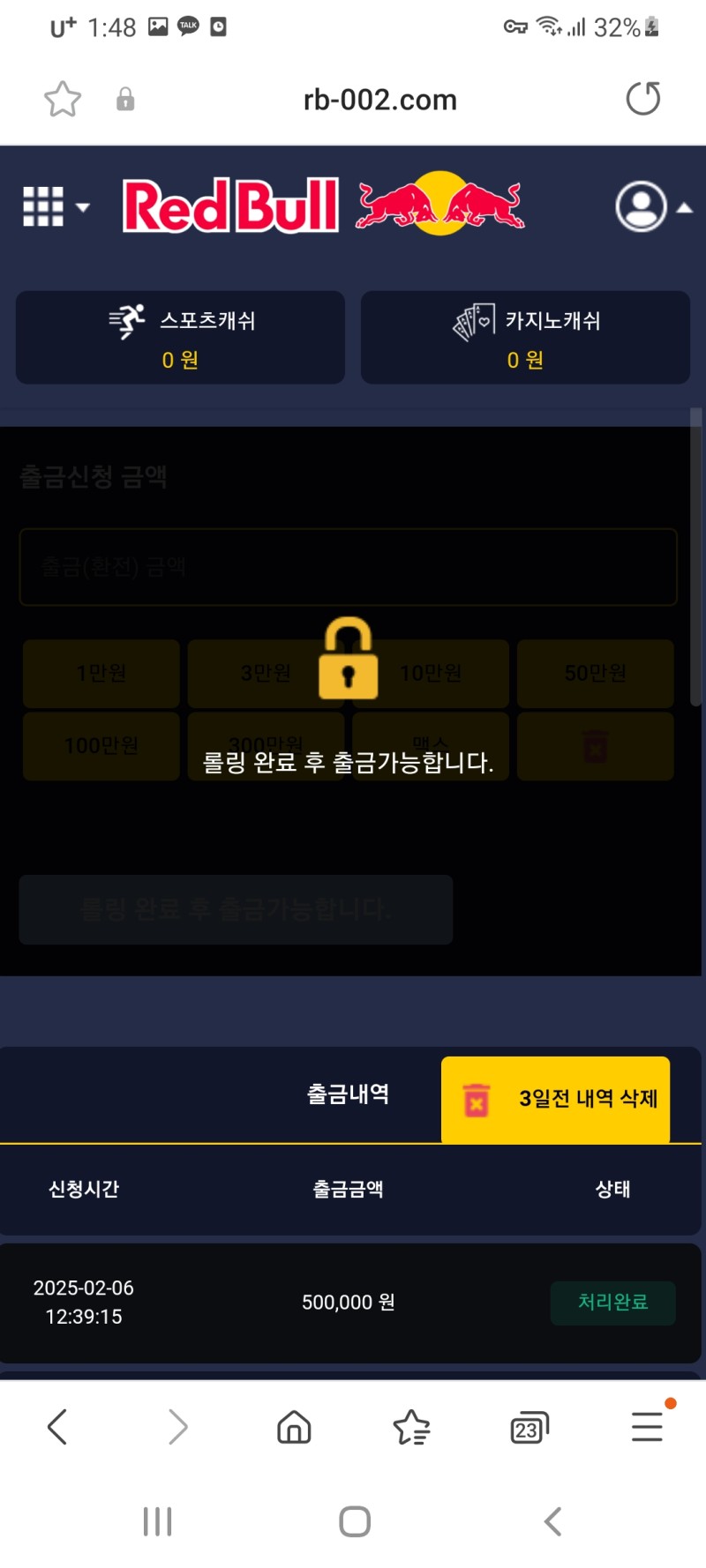Open the grid menu dropdown
The height and width of the screenshot is (1568, 706).
click(55, 207)
